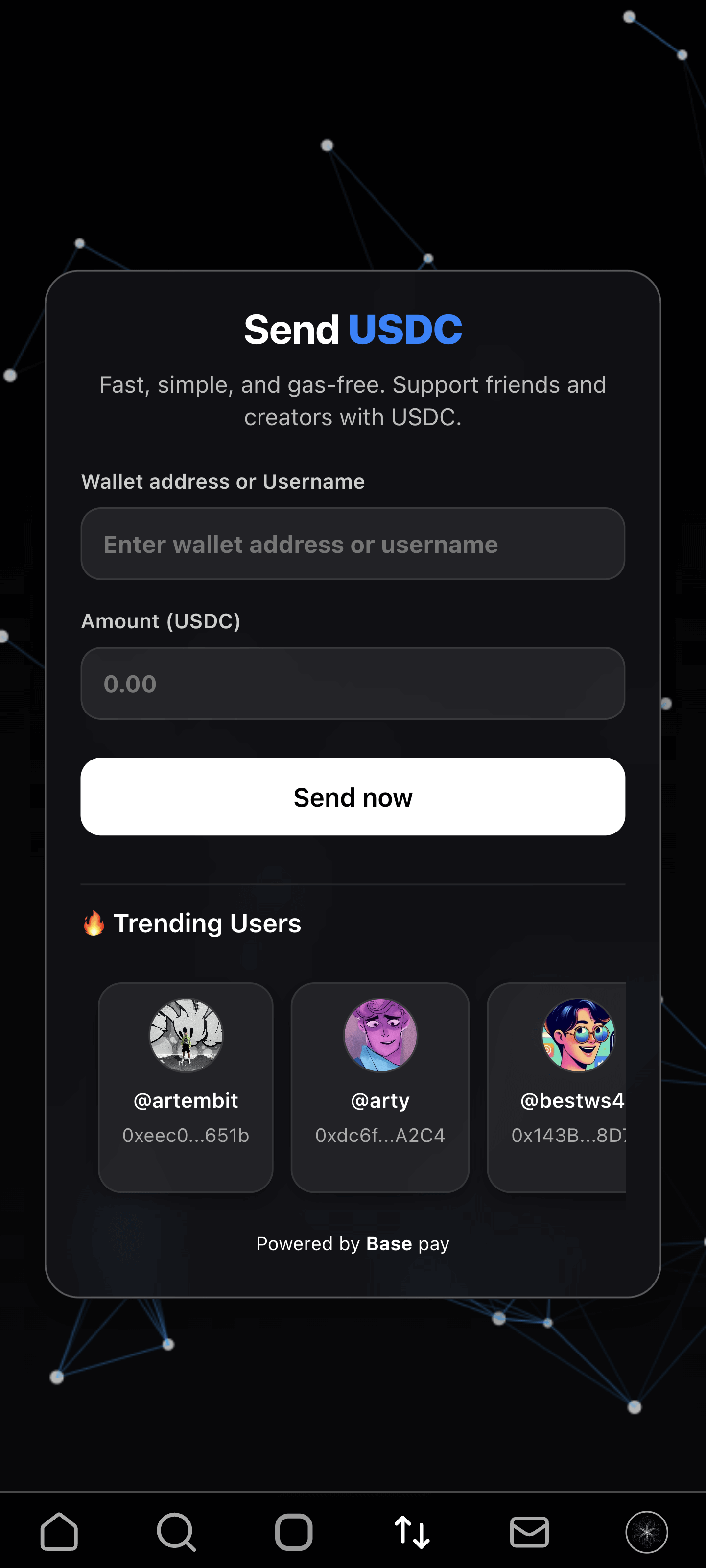Focus the wallet address or username field
The width and height of the screenshot is (706, 1568).
tap(353, 544)
